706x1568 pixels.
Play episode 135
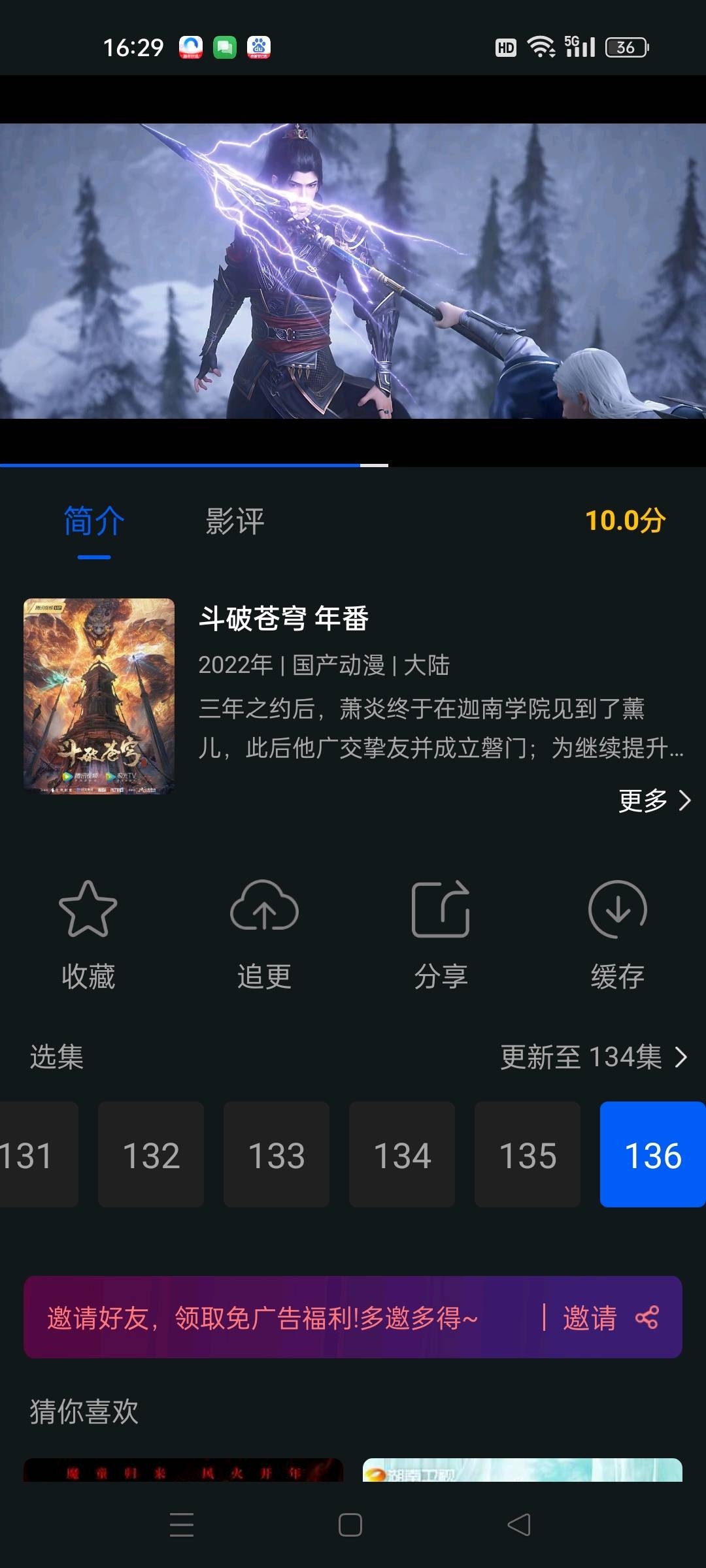coord(528,1154)
